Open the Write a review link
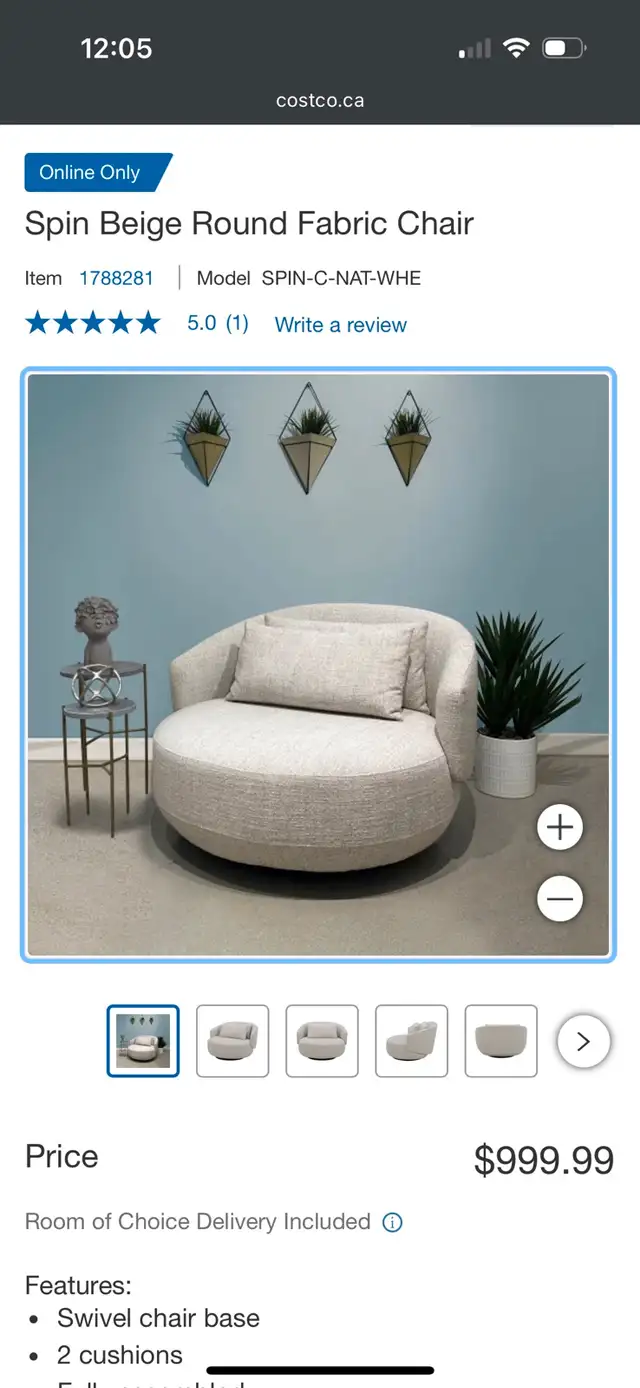This screenshot has width=640, height=1388. coord(340,325)
